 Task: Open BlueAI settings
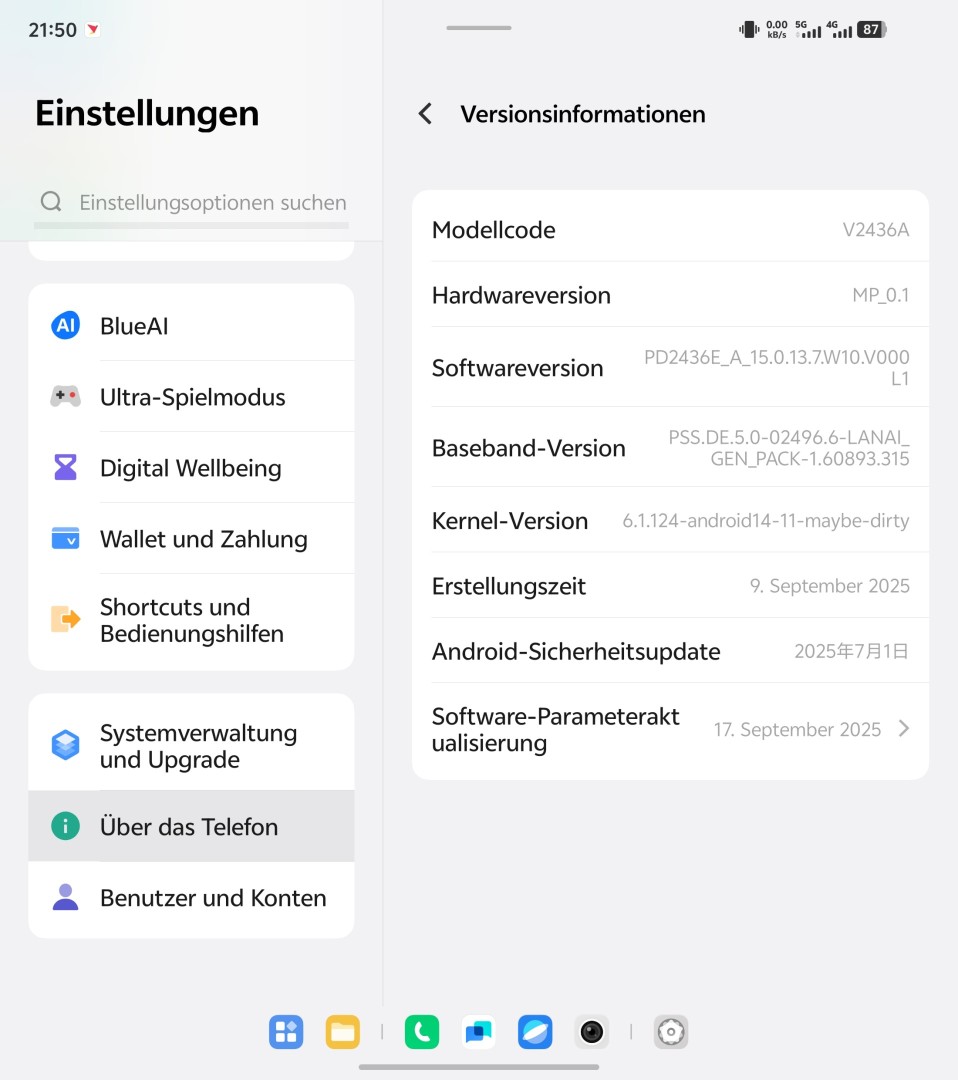[x=191, y=326]
